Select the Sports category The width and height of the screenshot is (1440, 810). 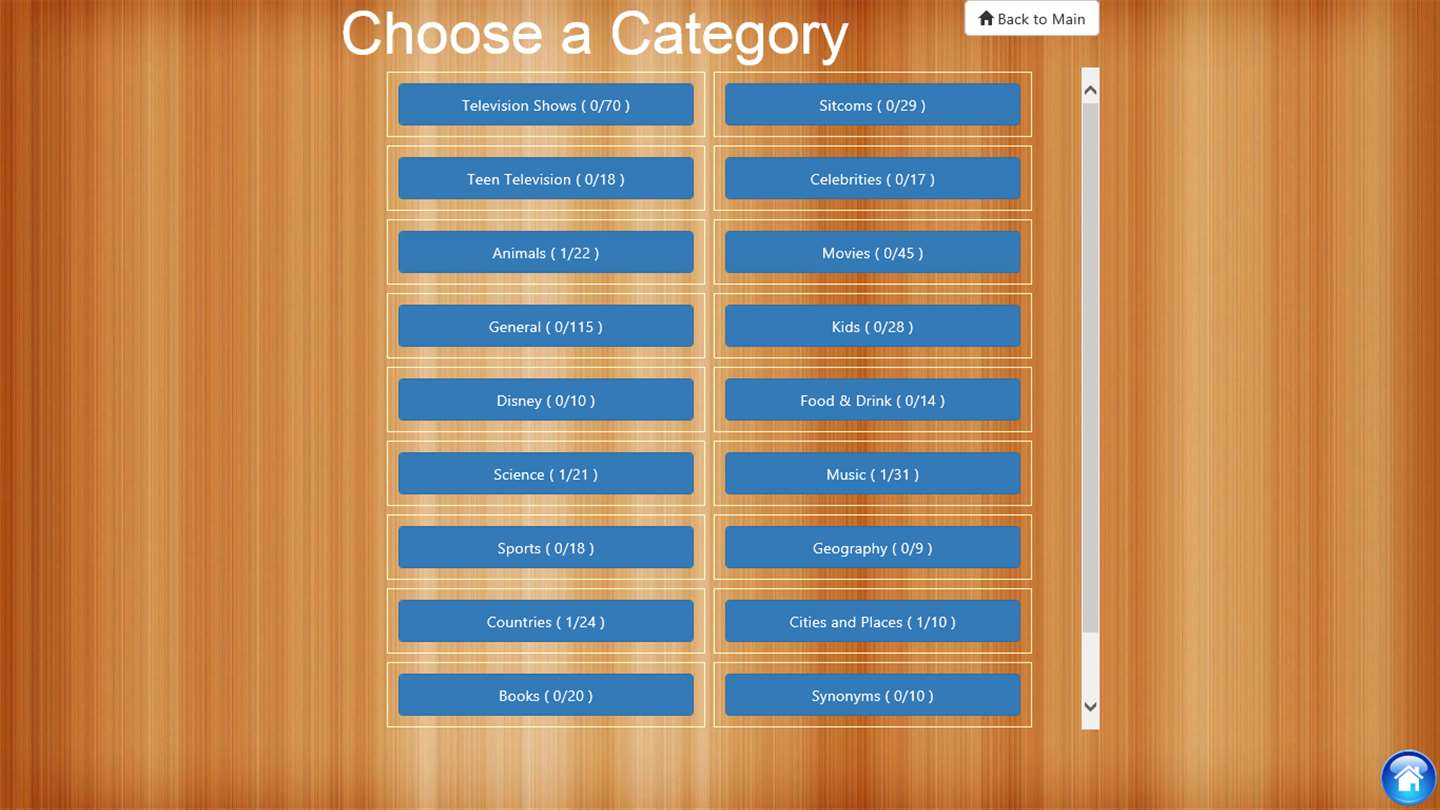545,548
